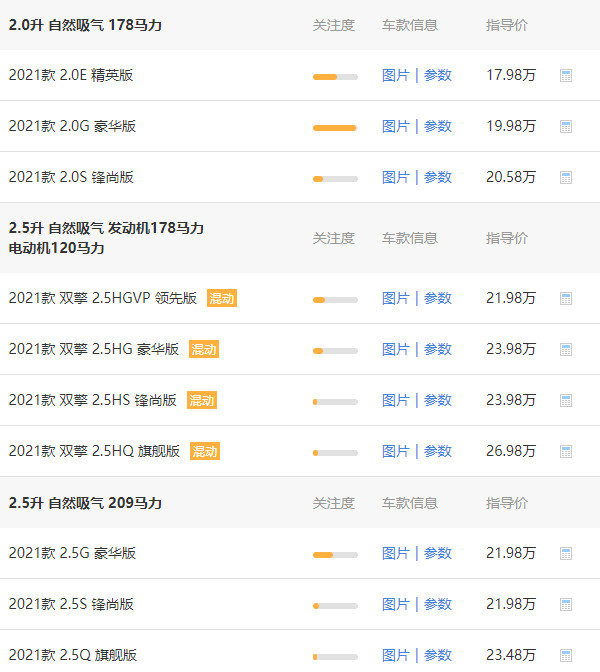600x672 pixels.
Task: Open 图片 for 2021款 2.0E 精英版
Action: coord(395,75)
